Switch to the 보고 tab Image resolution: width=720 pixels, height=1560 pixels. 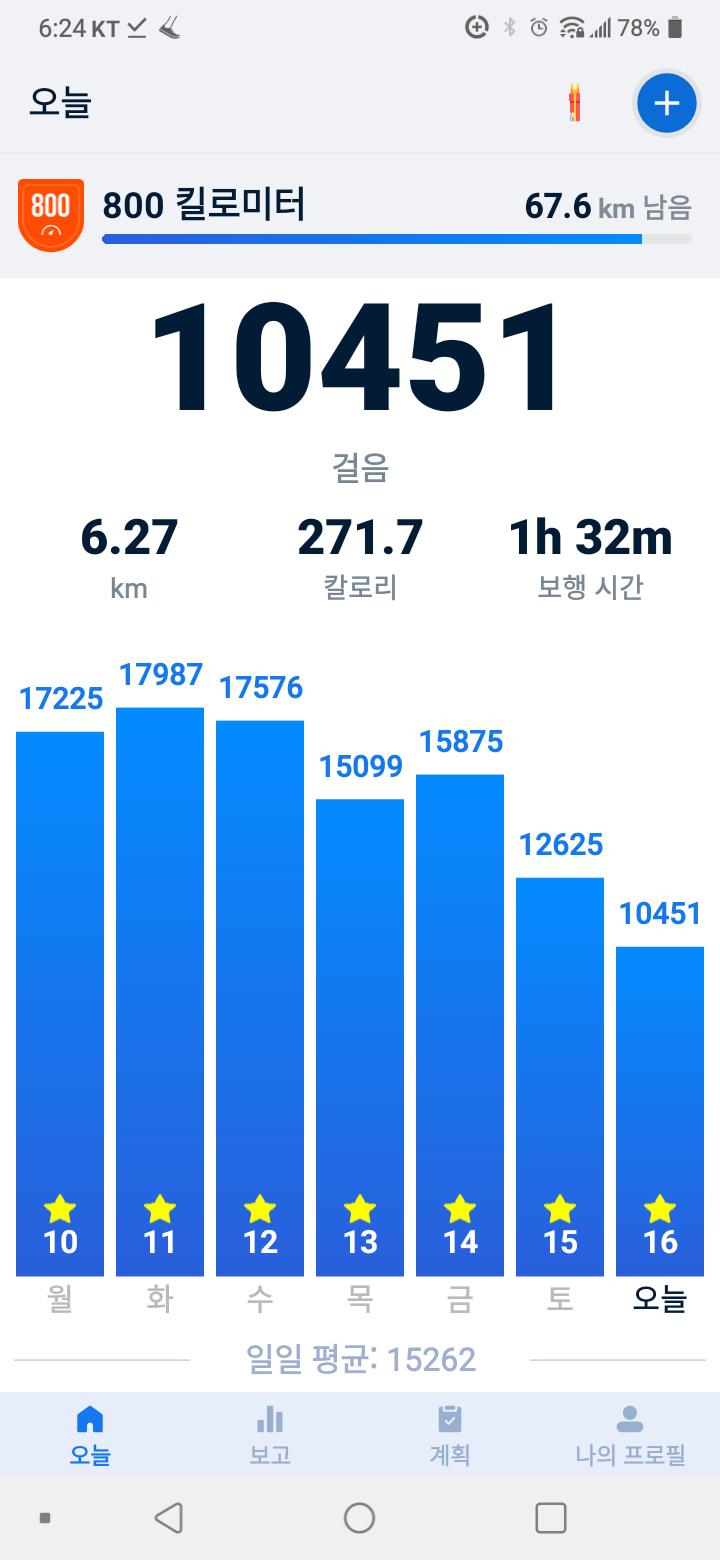(270, 1434)
